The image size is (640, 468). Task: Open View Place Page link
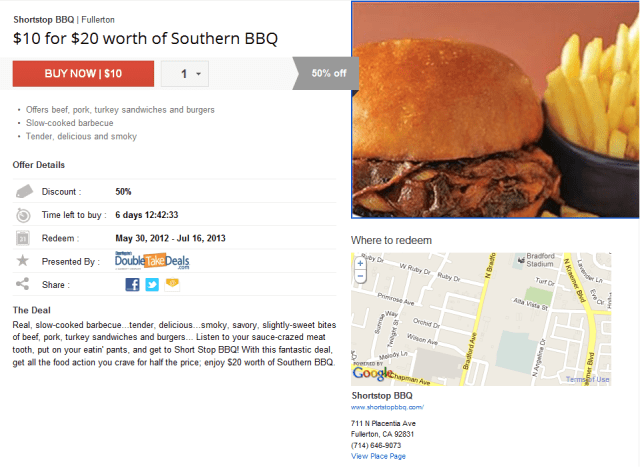point(378,456)
